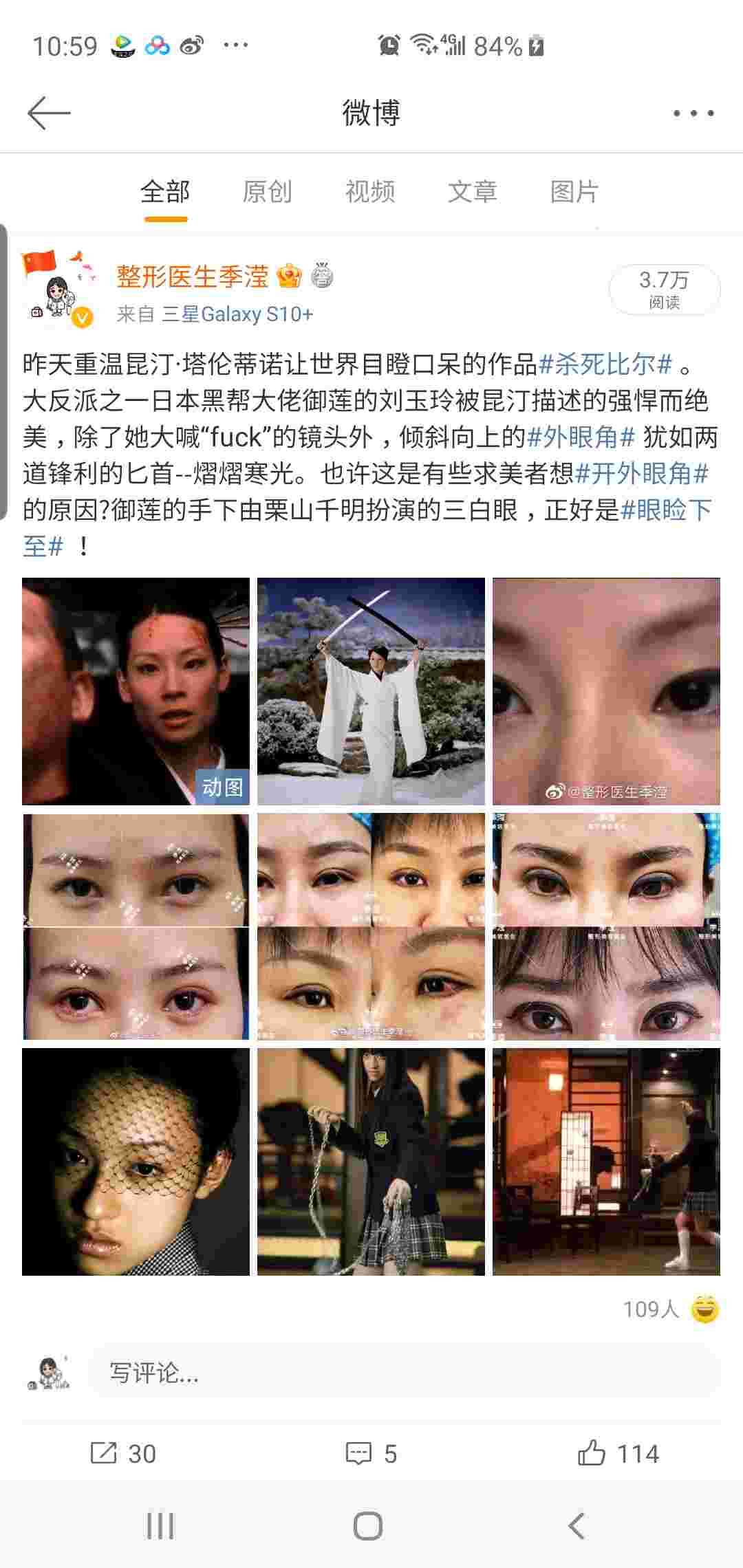View the white kimono sword photo
Screen dimensions: 743x1568
point(371,691)
